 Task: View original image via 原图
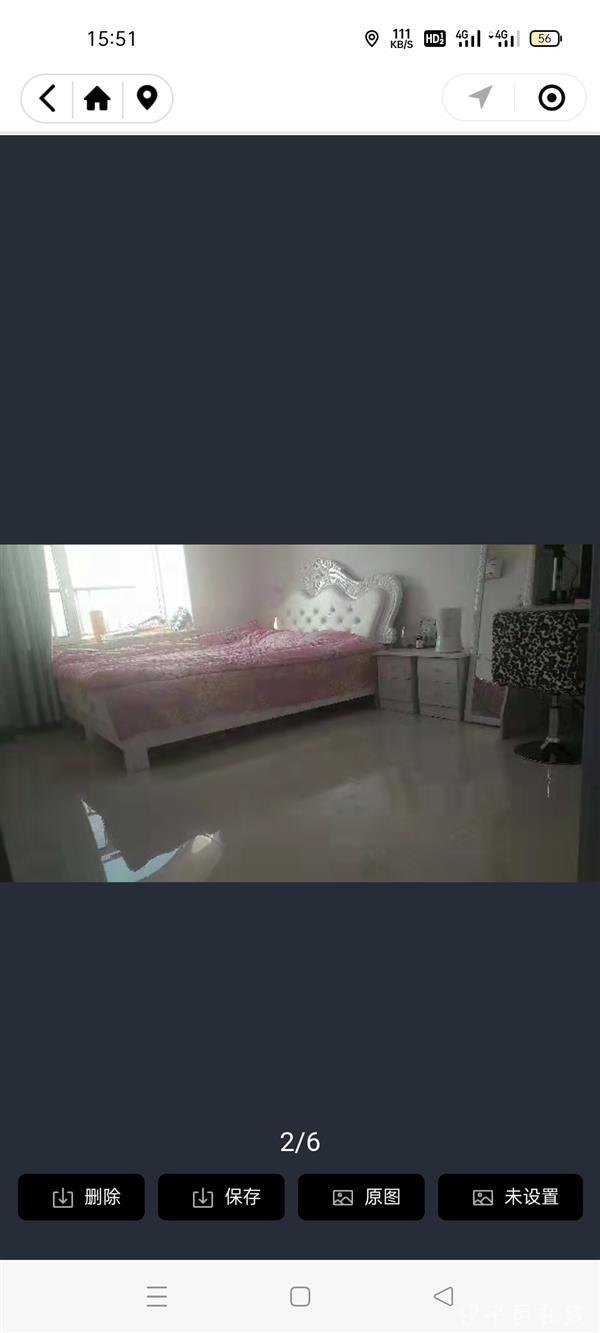click(x=361, y=1197)
